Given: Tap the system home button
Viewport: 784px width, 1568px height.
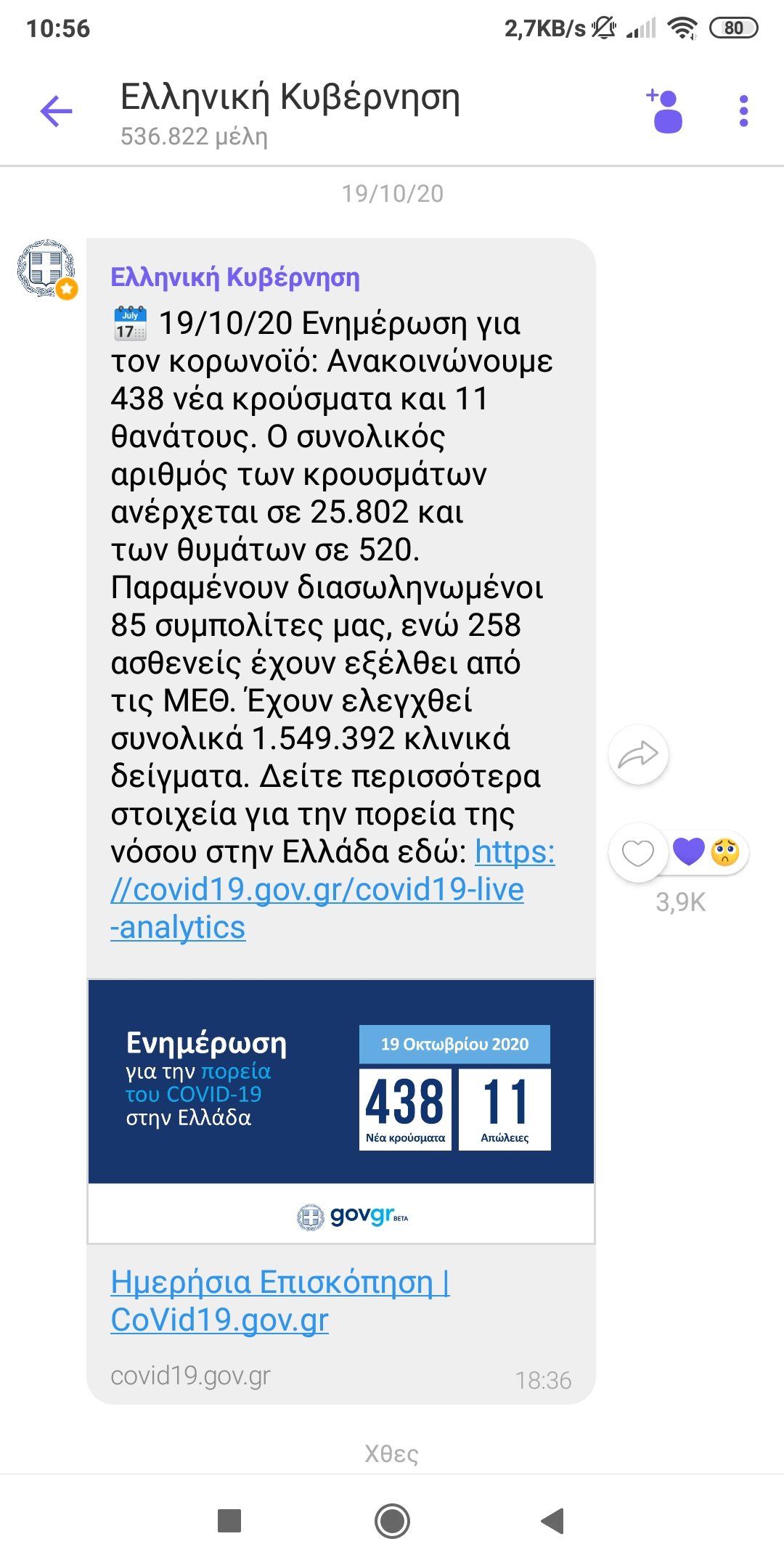Looking at the screenshot, I should pyautogui.click(x=392, y=1521).
